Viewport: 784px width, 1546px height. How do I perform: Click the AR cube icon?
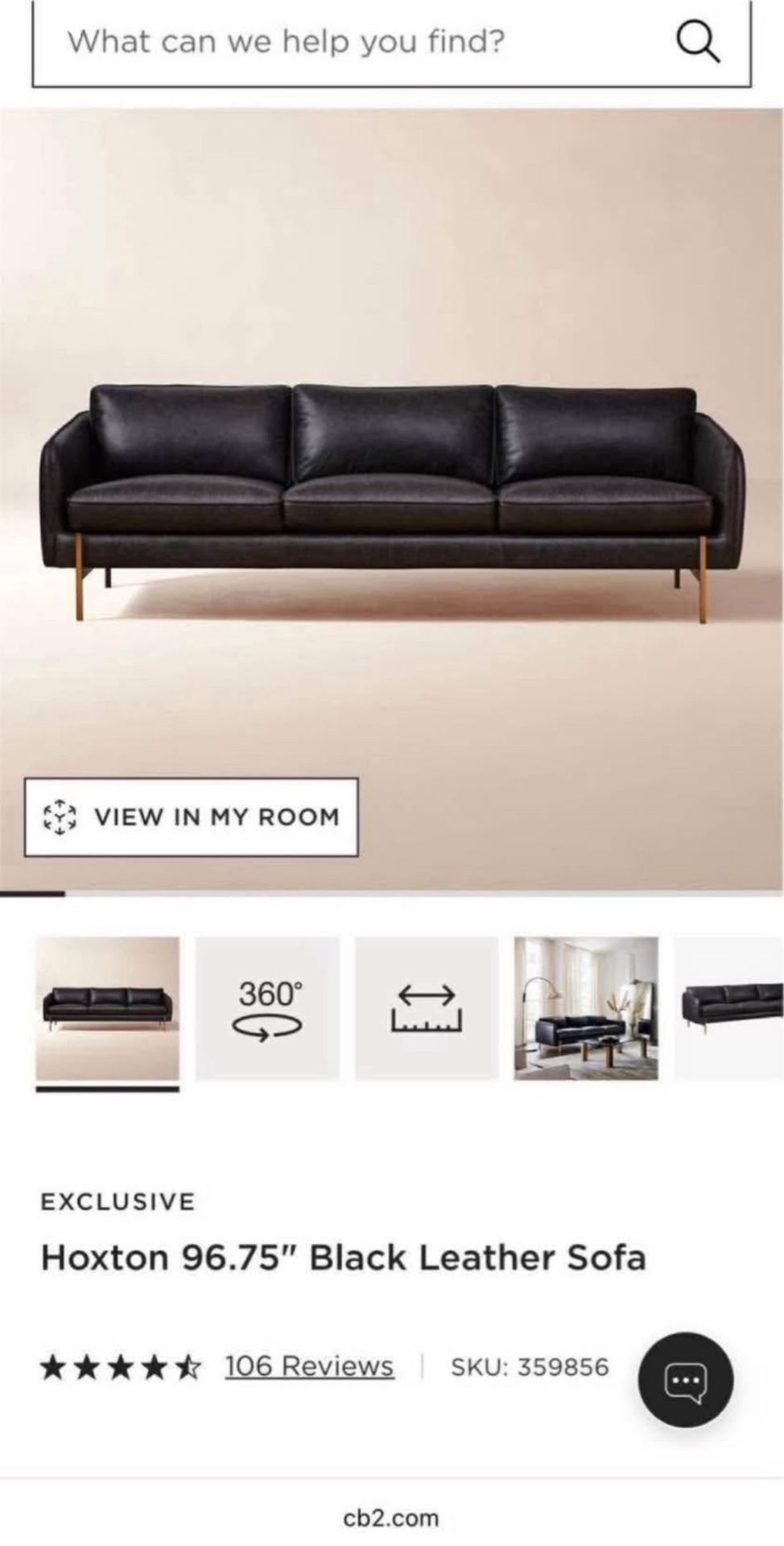click(x=60, y=817)
